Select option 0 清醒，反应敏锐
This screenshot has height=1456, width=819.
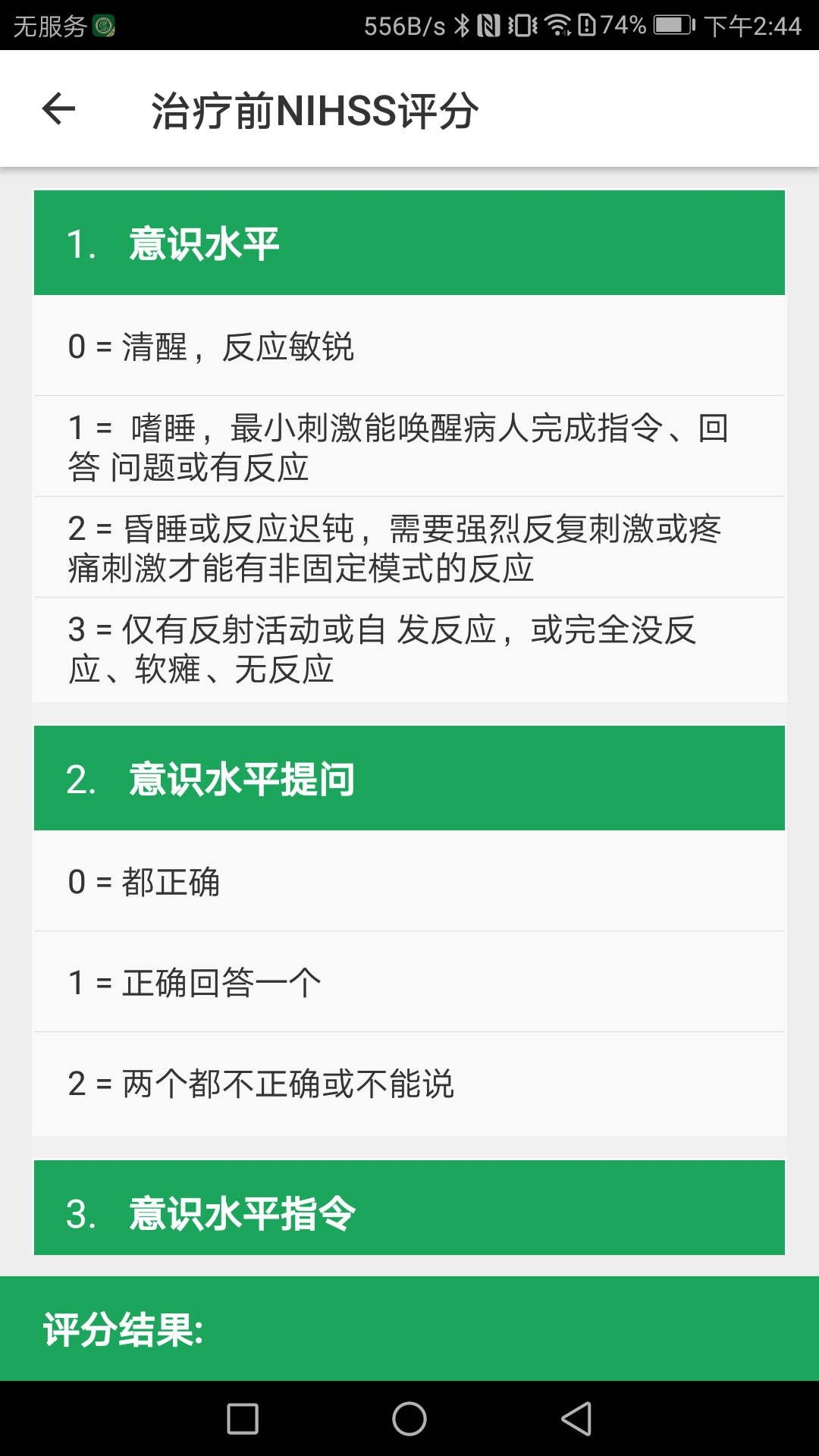tap(409, 347)
